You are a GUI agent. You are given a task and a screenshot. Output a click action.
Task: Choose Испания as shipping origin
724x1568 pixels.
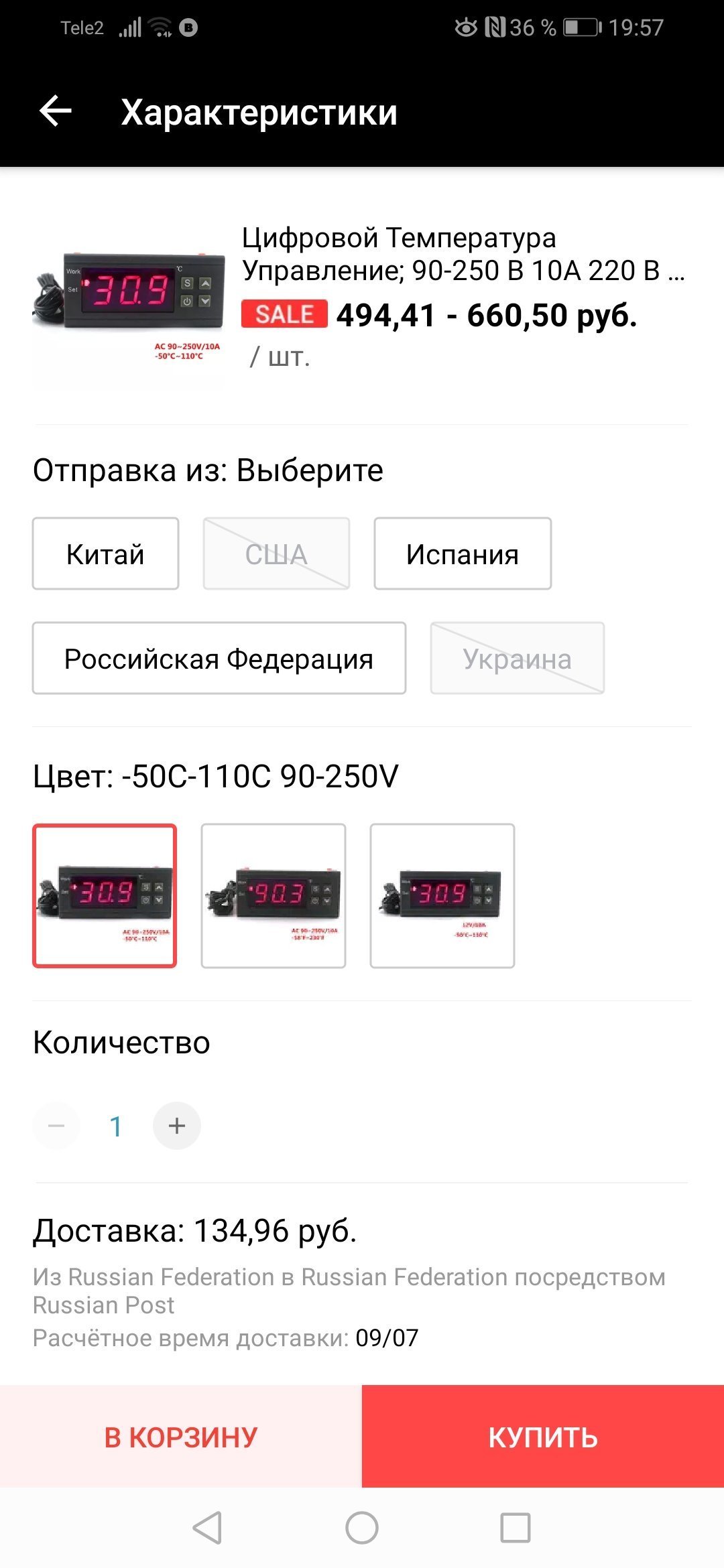(x=463, y=553)
